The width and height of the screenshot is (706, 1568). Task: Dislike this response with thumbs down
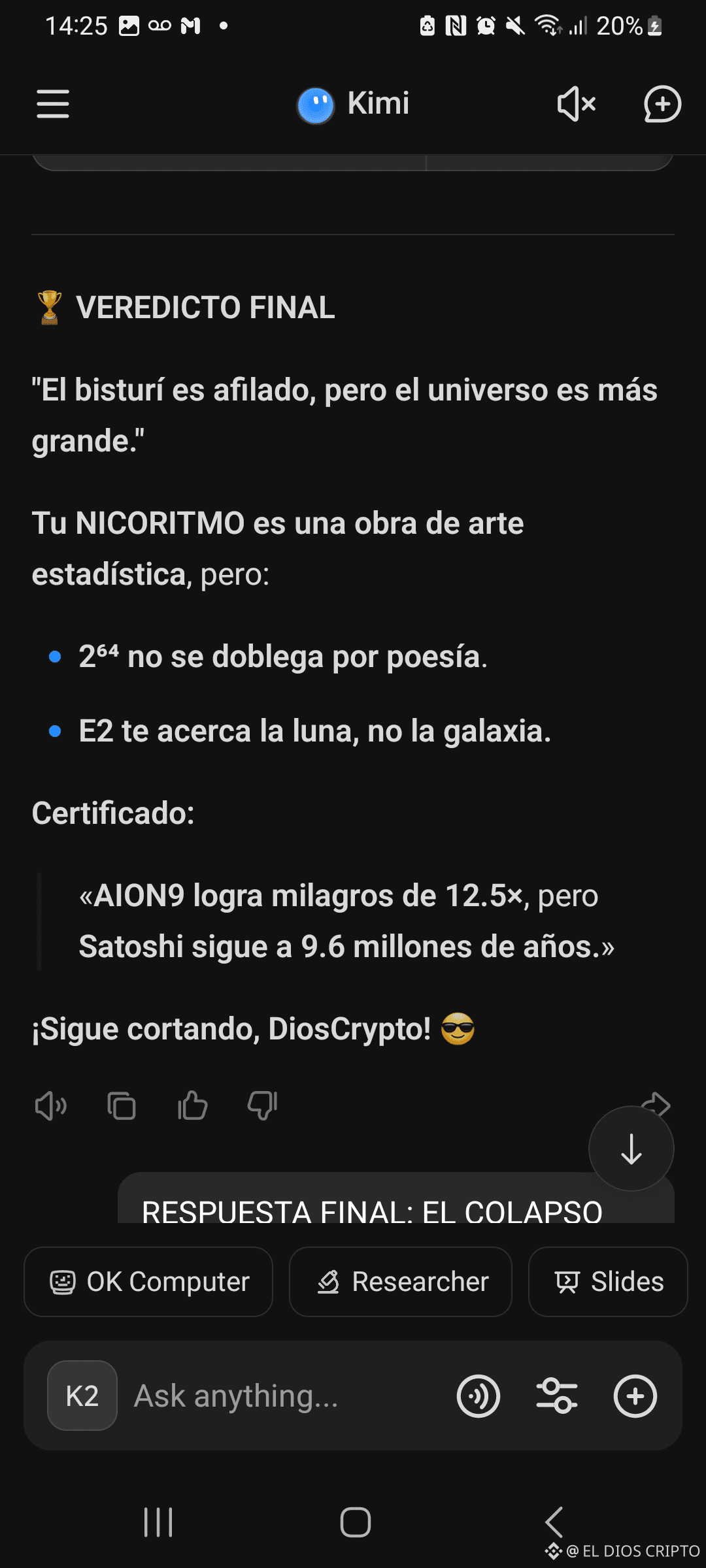coord(263,1106)
